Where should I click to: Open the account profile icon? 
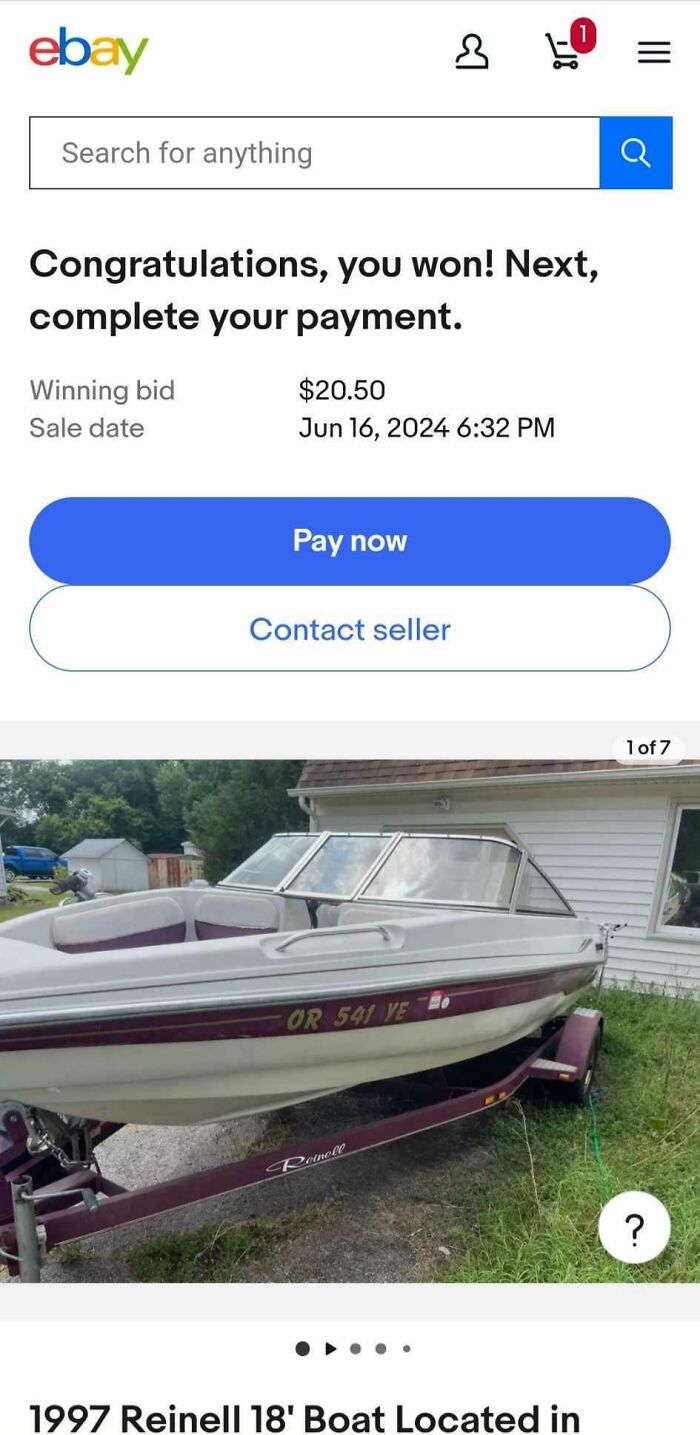tap(472, 51)
